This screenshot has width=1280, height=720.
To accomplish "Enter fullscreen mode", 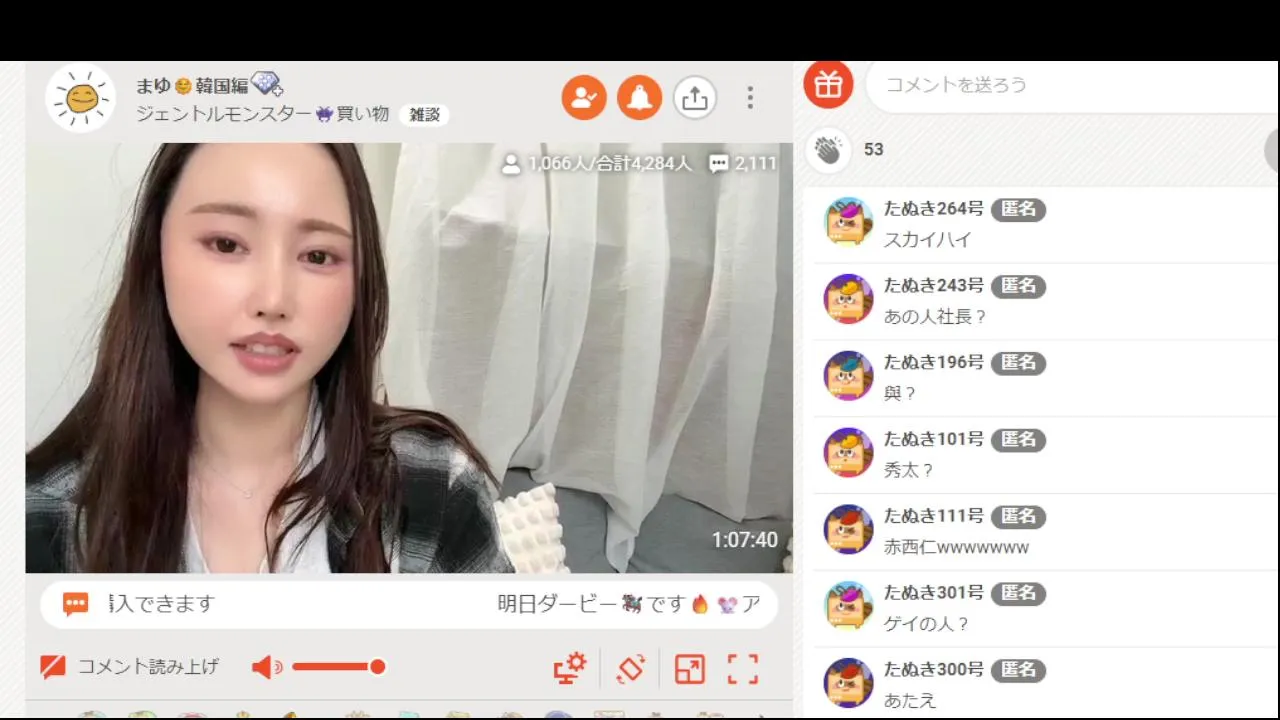I will (x=742, y=668).
